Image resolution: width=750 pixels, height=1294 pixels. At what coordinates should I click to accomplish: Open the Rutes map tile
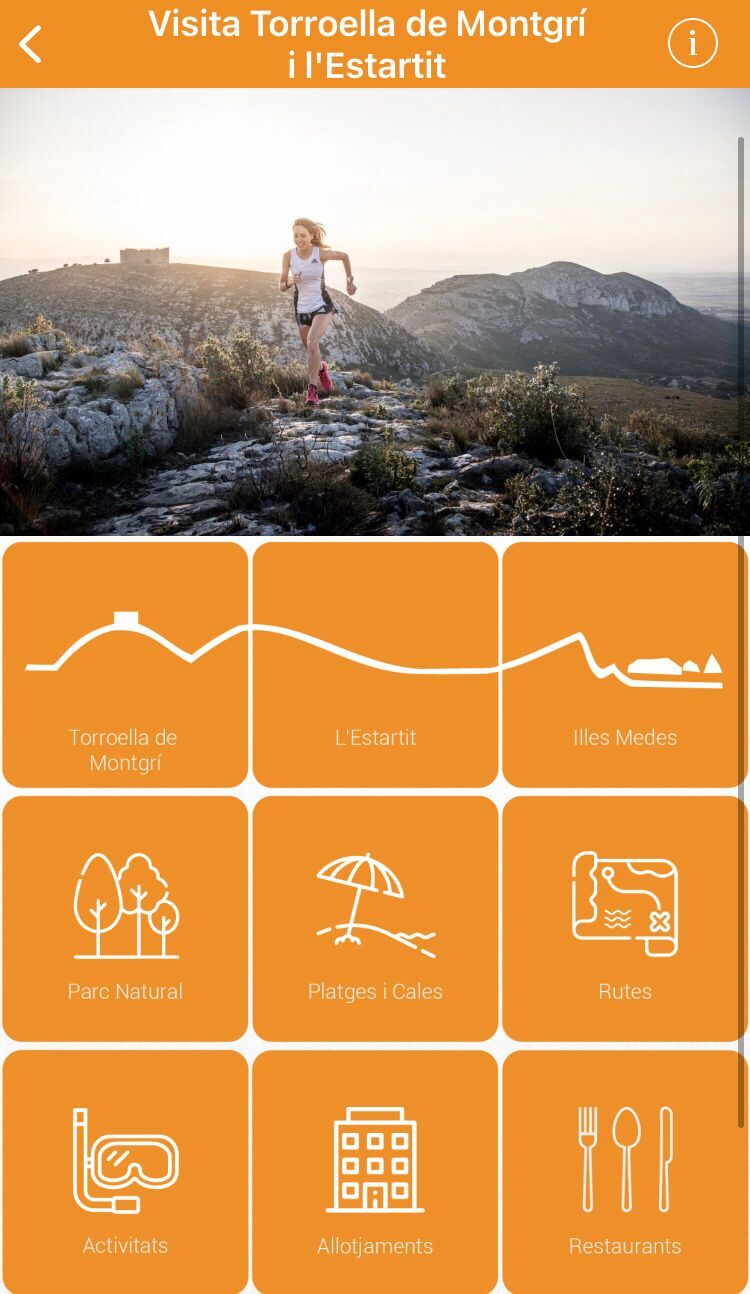point(625,918)
